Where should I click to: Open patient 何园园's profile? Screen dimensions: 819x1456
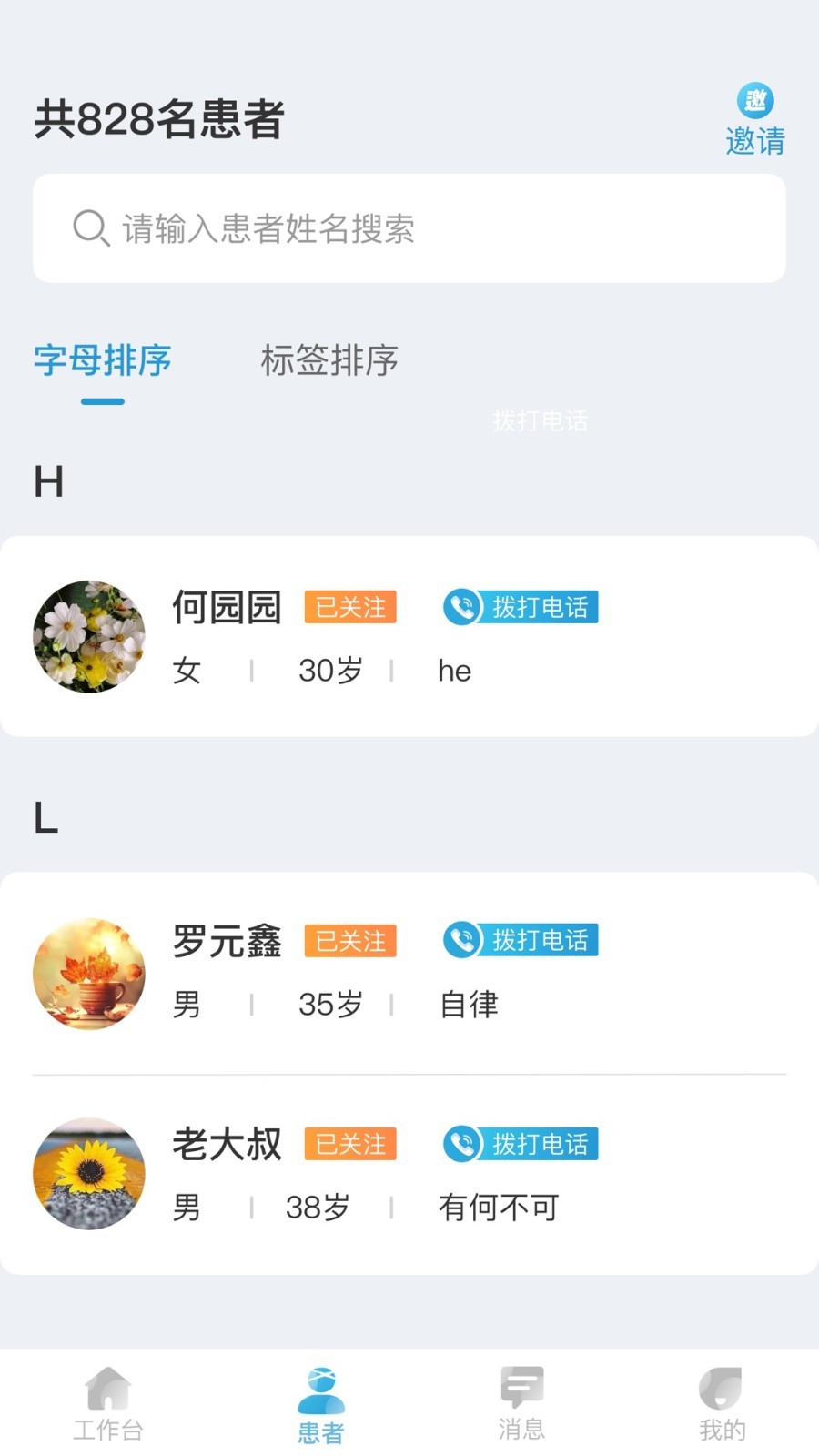point(409,636)
